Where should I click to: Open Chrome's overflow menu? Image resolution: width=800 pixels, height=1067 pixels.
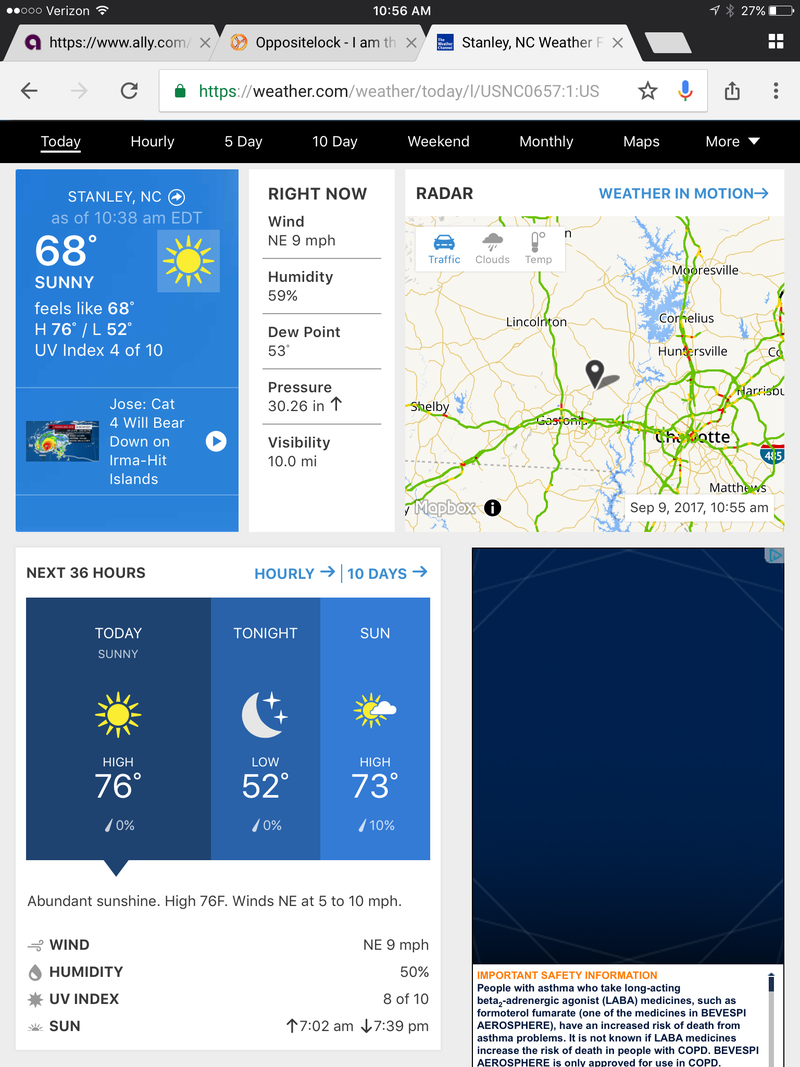(x=776, y=91)
